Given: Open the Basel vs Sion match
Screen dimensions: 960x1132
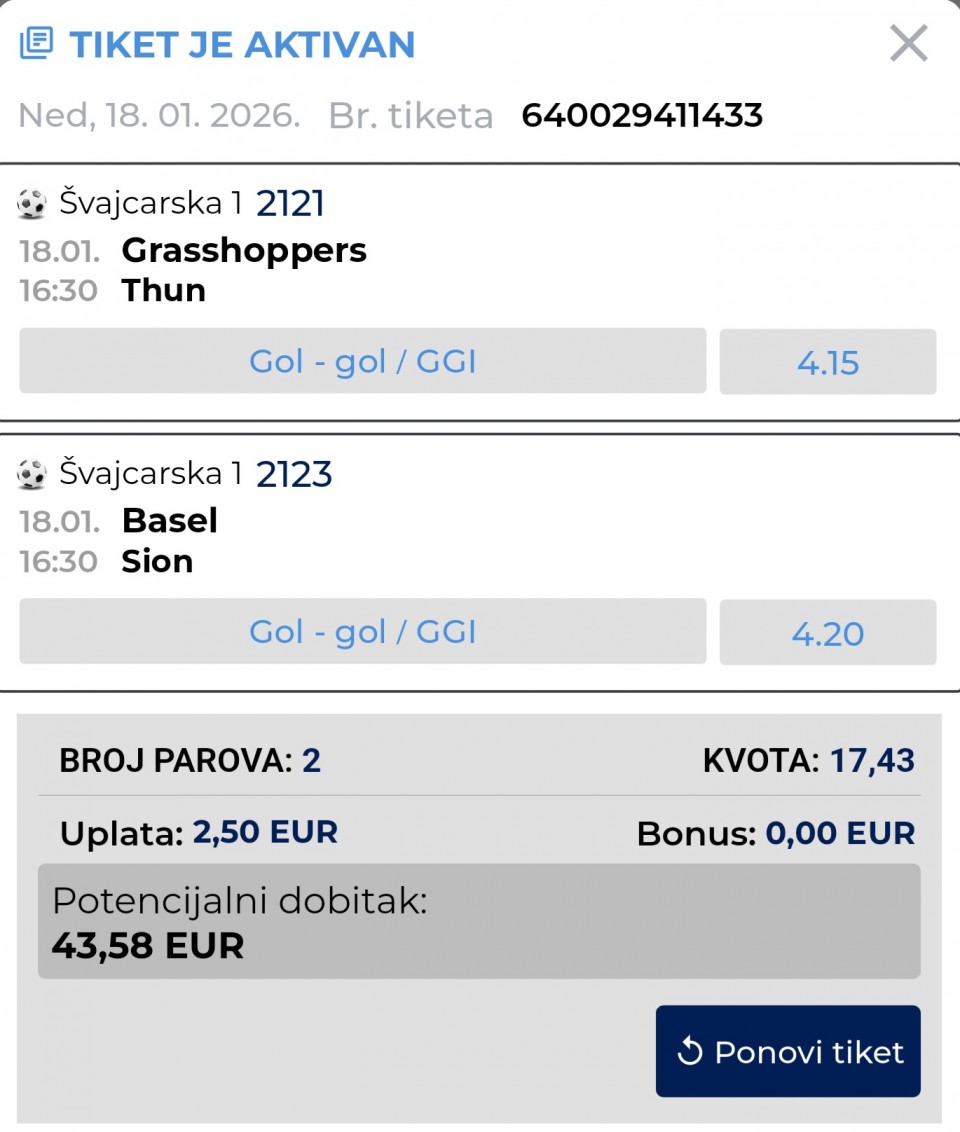Looking at the screenshot, I should pos(170,540).
